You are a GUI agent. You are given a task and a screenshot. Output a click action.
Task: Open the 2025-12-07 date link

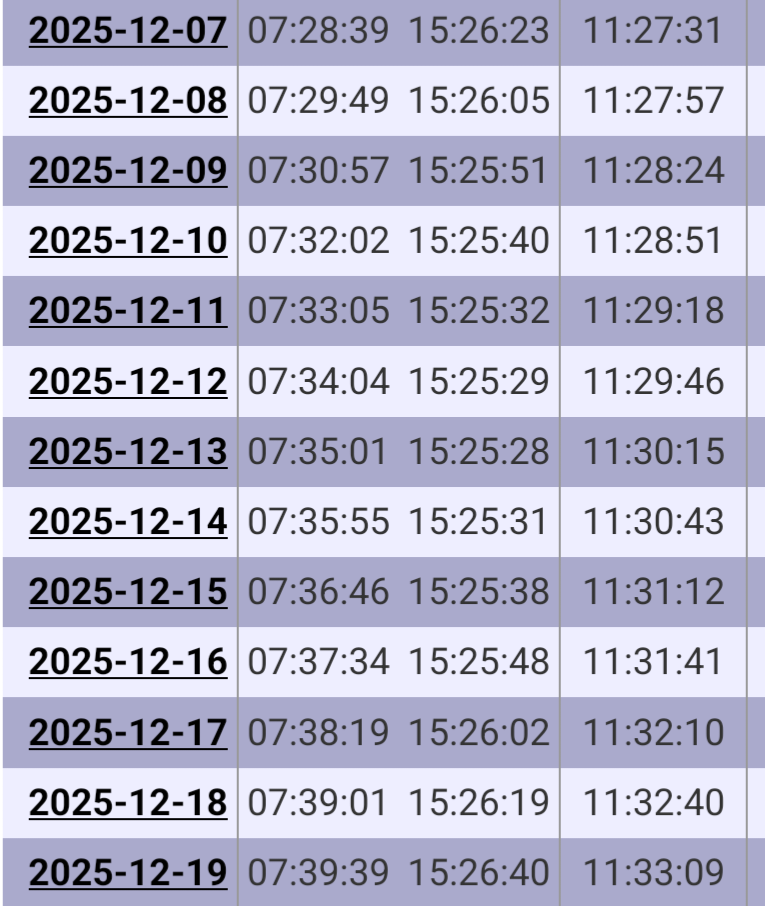(x=130, y=32)
